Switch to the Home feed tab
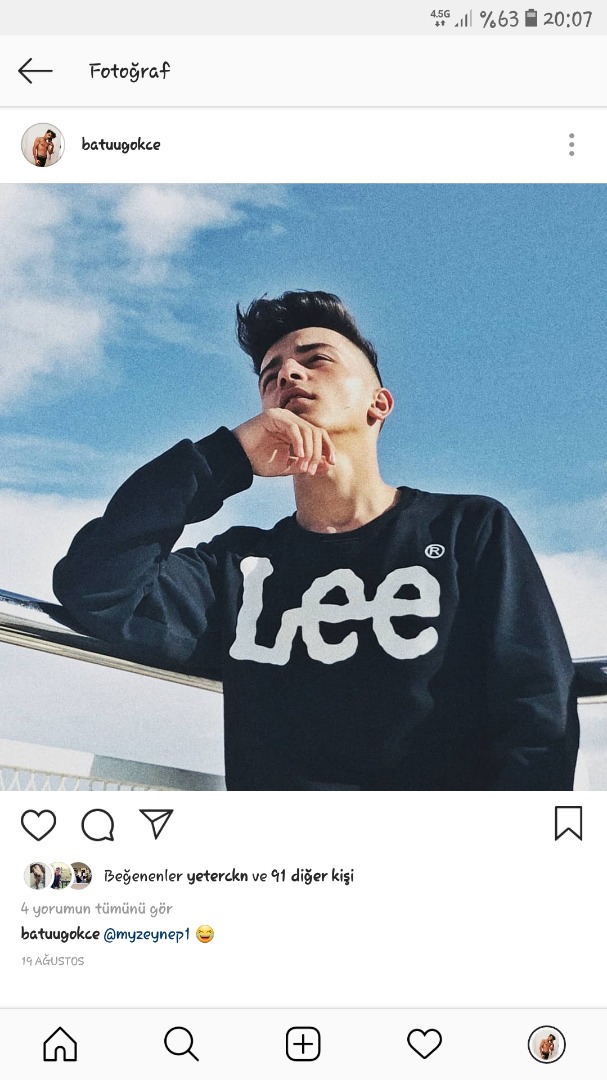 coord(60,1044)
